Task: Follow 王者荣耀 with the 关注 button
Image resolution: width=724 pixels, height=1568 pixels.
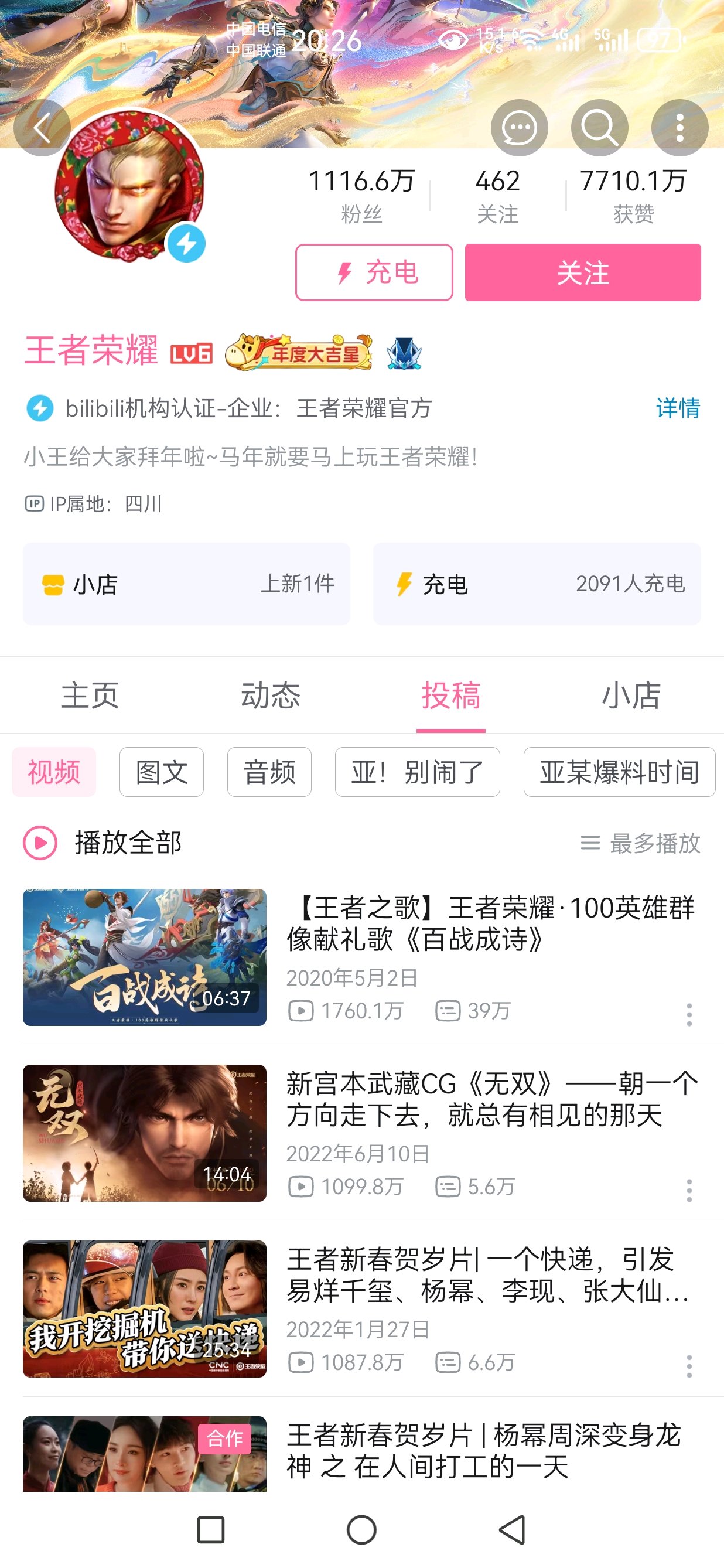Action: tap(582, 272)
